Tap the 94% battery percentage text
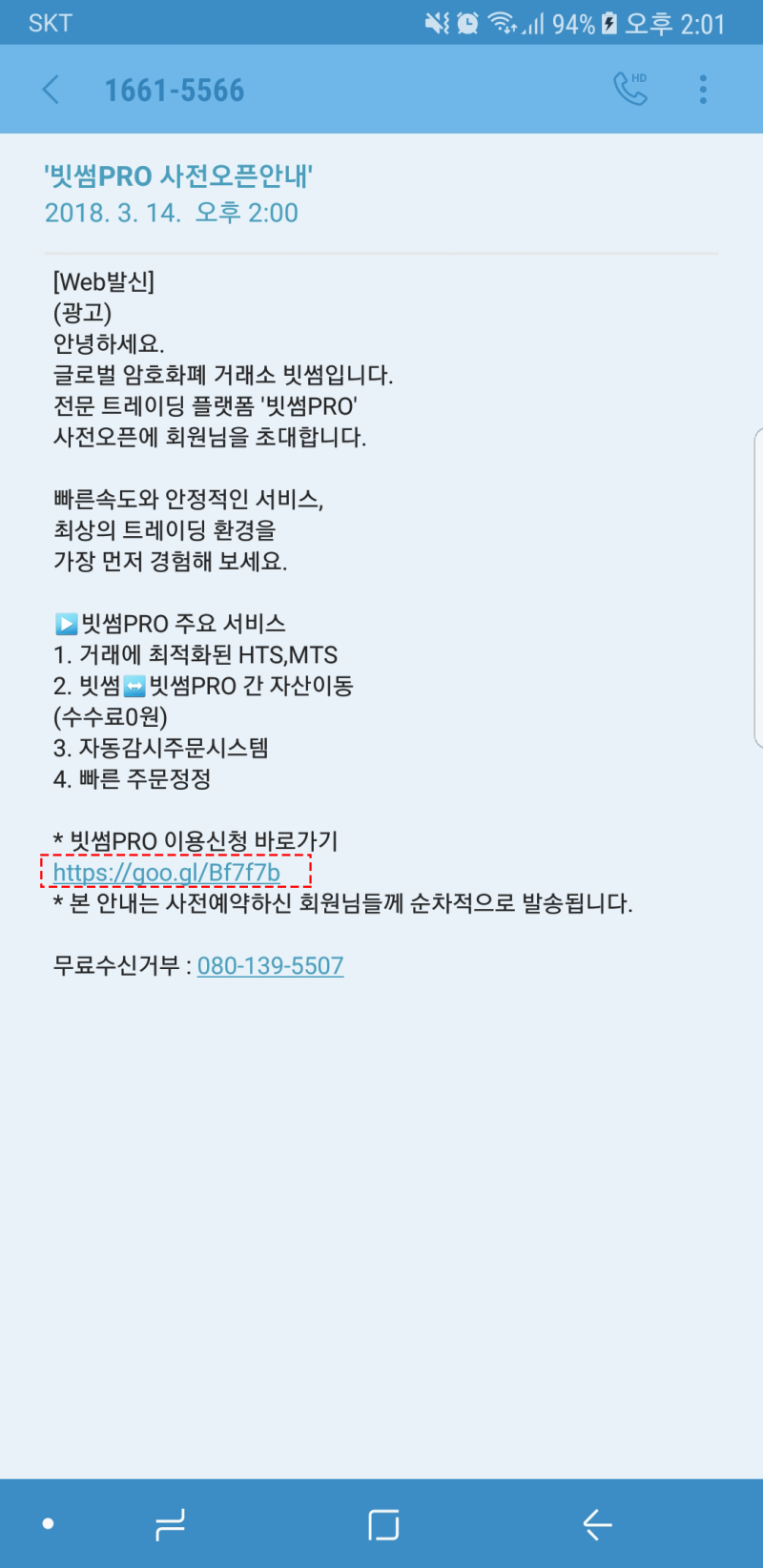This screenshot has width=763, height=1568. (573, 22)
